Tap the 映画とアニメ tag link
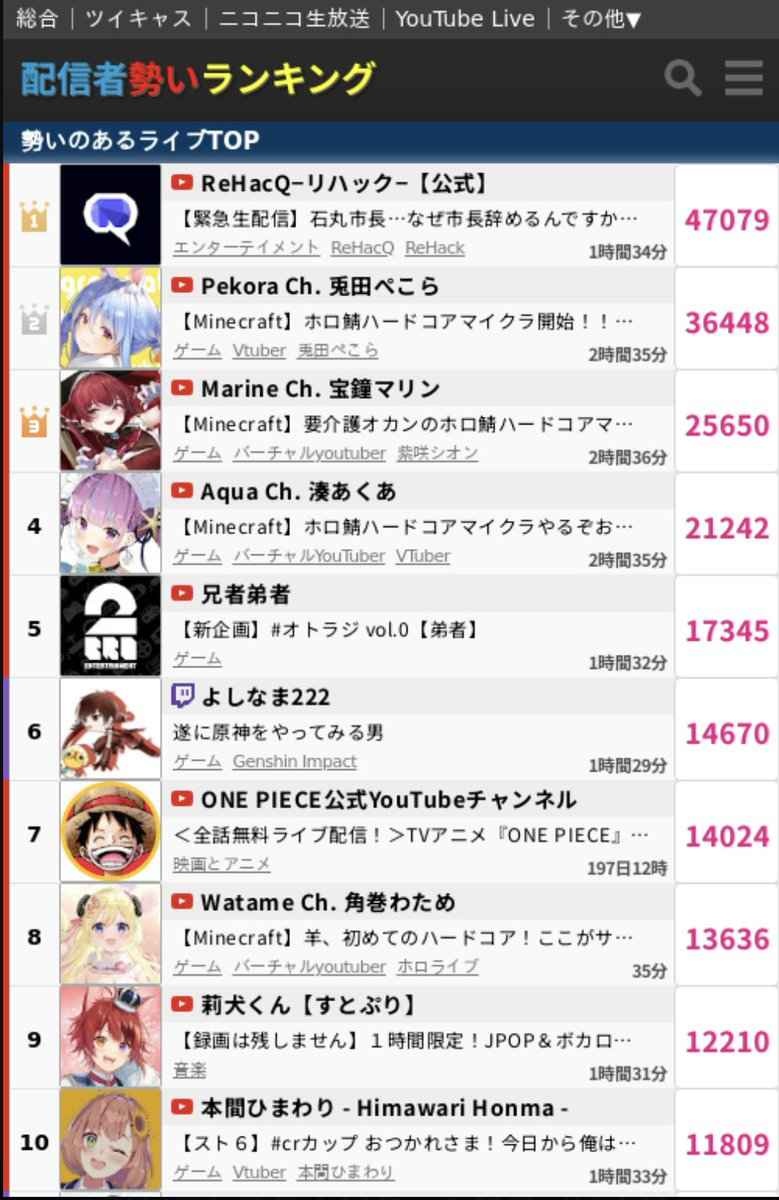779x1200 pixels. coord(221,864)
